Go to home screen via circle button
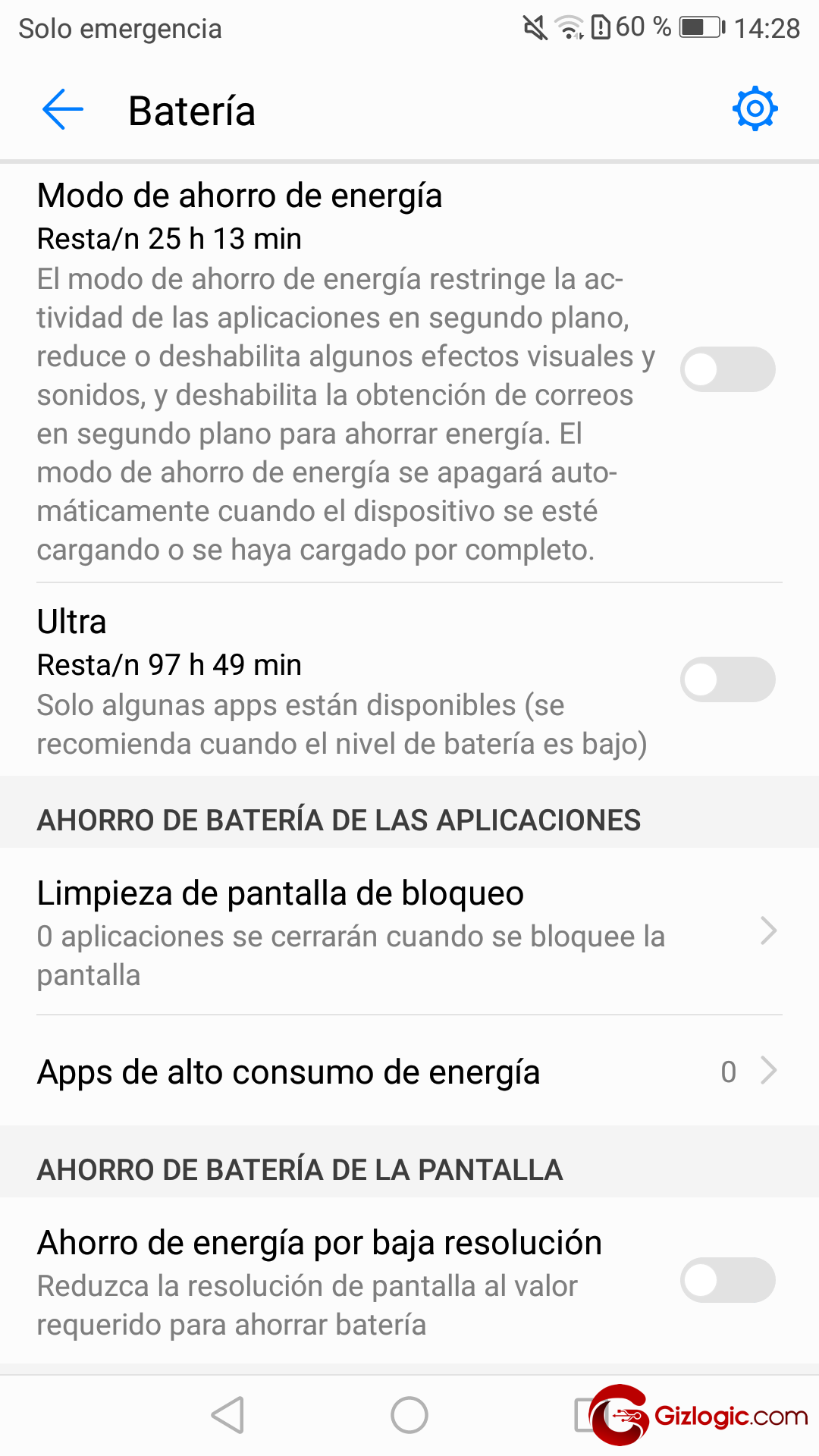The width and height of the screenshot is (819, 1456). coord(409,1415)
